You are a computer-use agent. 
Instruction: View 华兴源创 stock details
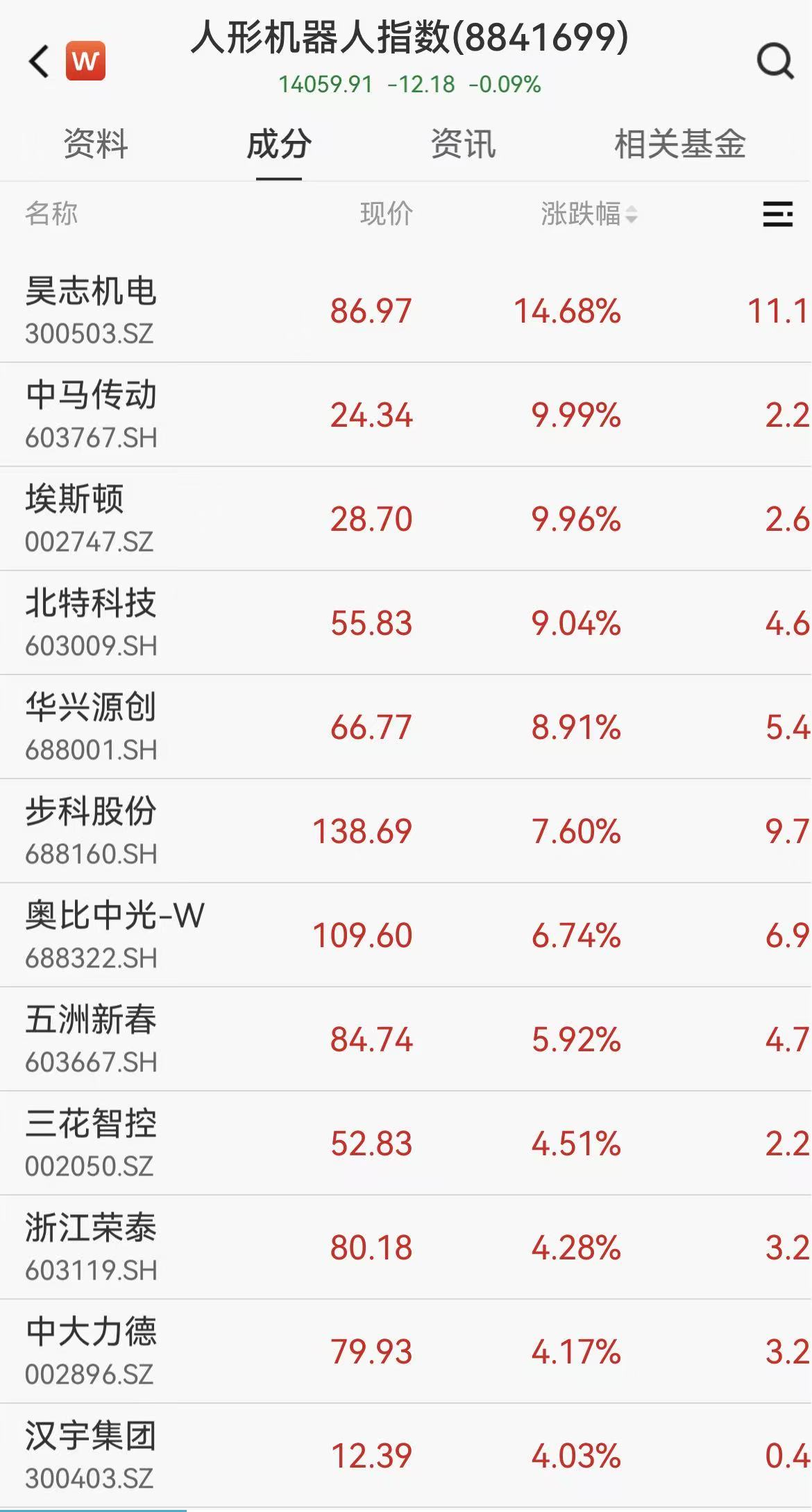click(406, 727)
